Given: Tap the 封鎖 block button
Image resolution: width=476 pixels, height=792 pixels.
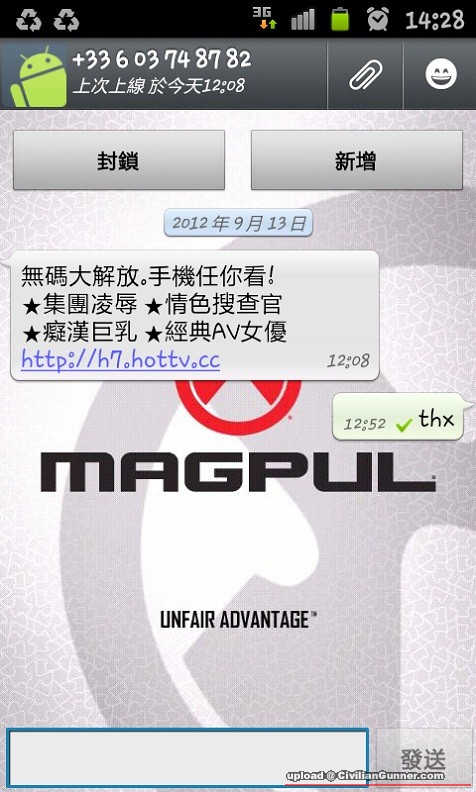Looking at the screenshot, I should 119,160.
